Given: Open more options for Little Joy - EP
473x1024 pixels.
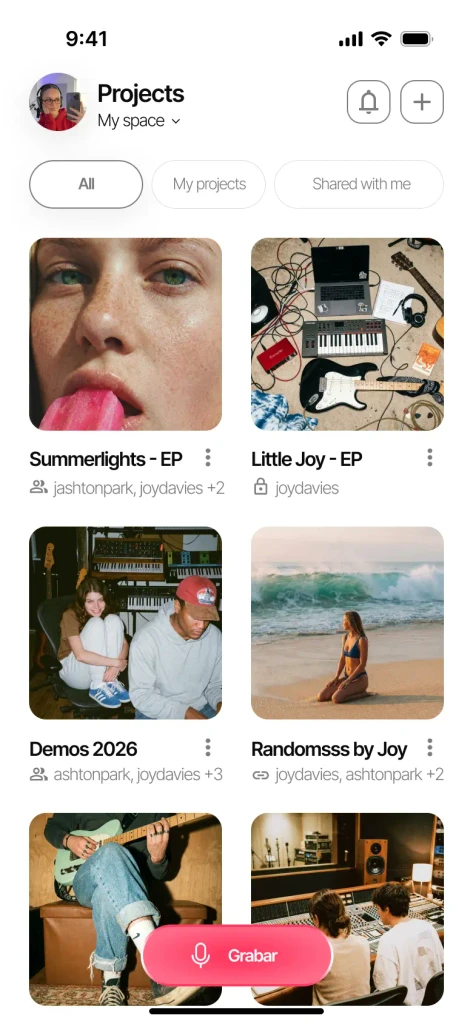Looking at the screenshot, I should pyautogui.click(x=430, y=458).
